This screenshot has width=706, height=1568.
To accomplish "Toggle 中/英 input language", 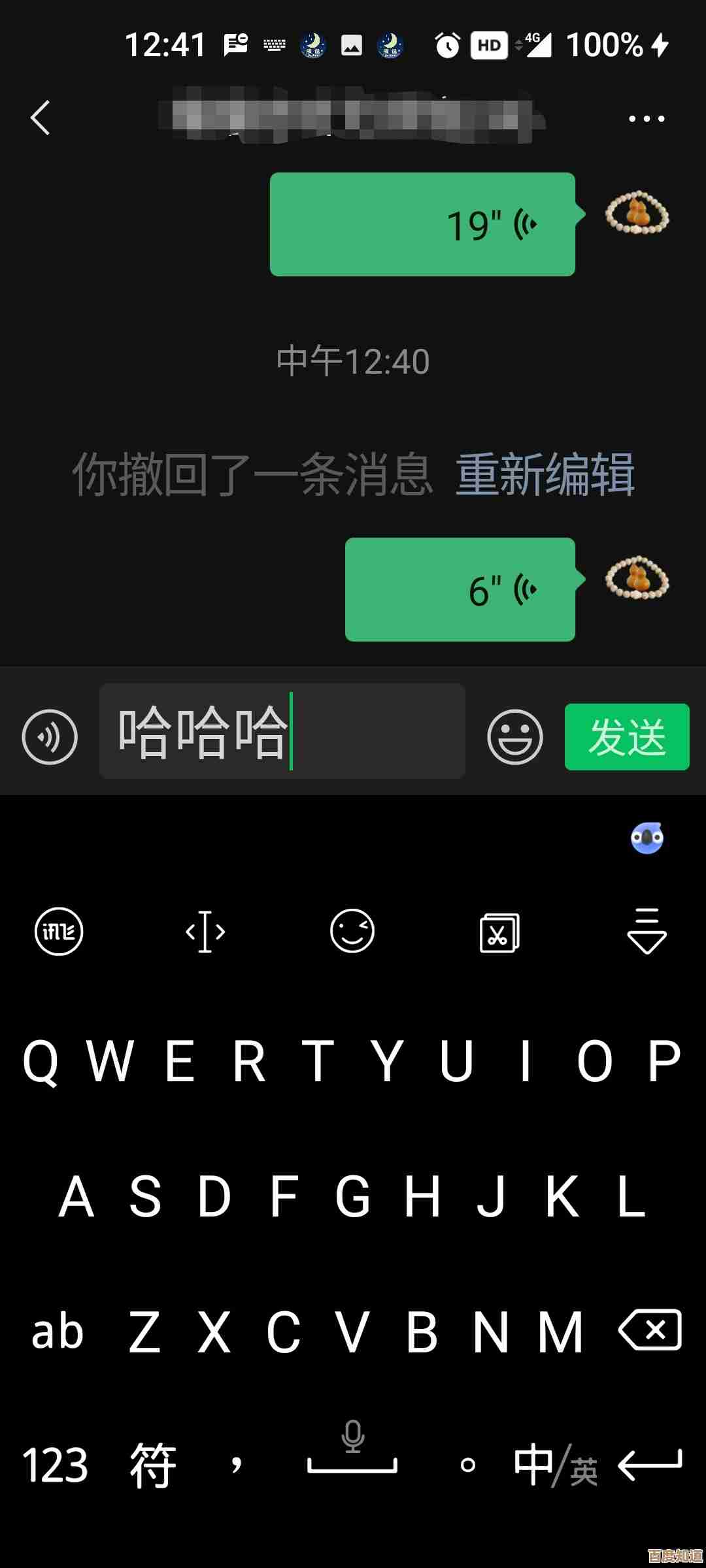I will [555, 1465].
